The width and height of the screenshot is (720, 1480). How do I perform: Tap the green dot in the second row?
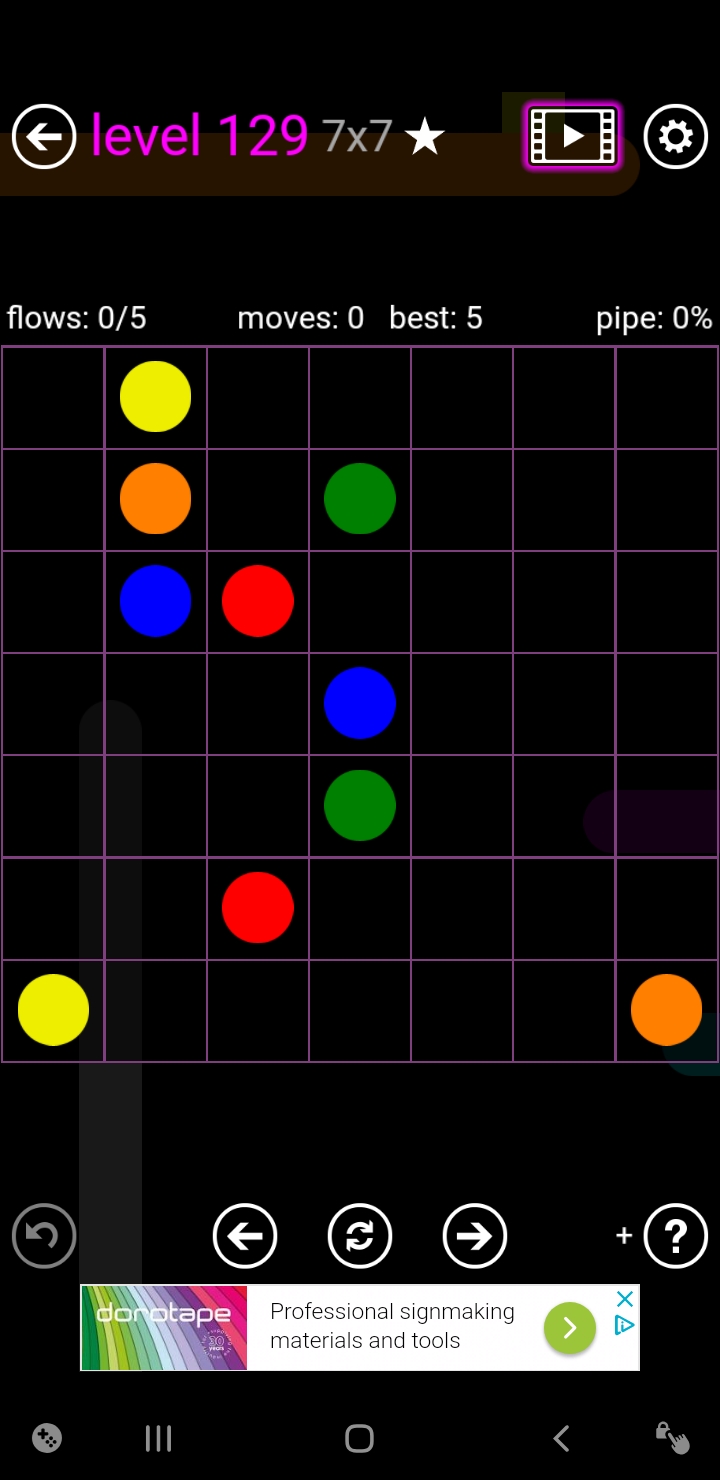click(360, 498)
